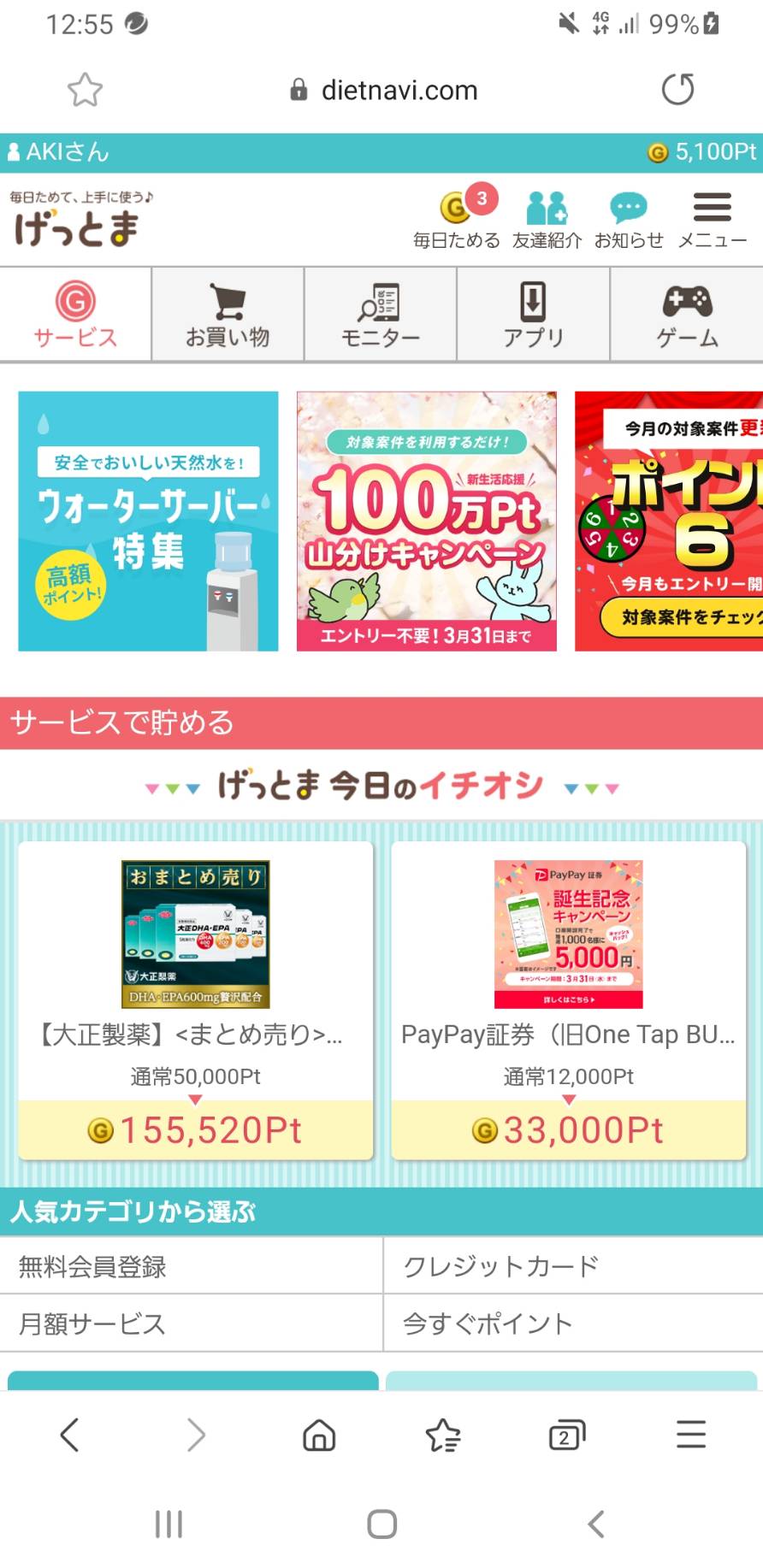Open 友達紹介 friend referral
The width and height of the screenshot is (763, 1568).
[547, 219]
